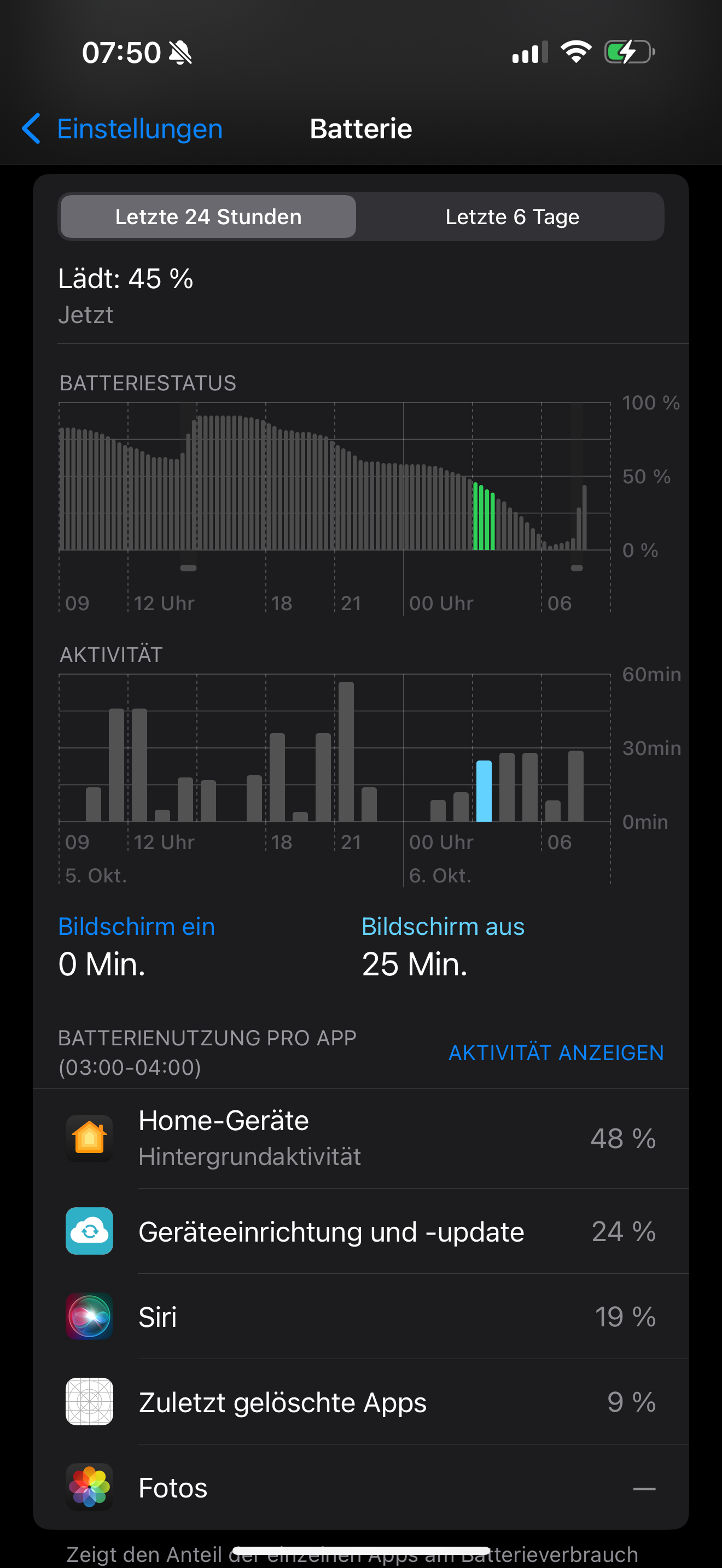Switch to Letzte 6 Tage view

pyautogui.click(x=511, y=217)
